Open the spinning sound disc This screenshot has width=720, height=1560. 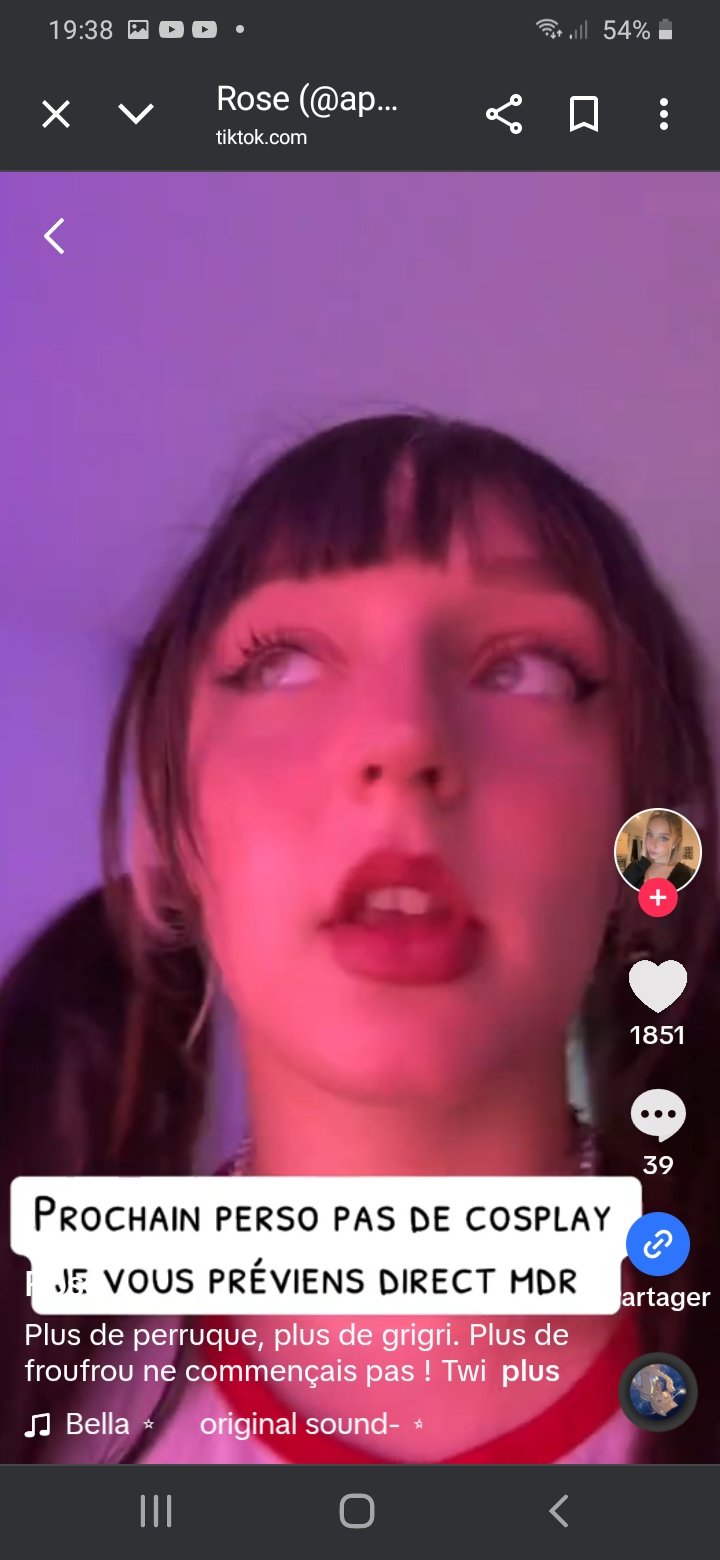coord(657,1391)
